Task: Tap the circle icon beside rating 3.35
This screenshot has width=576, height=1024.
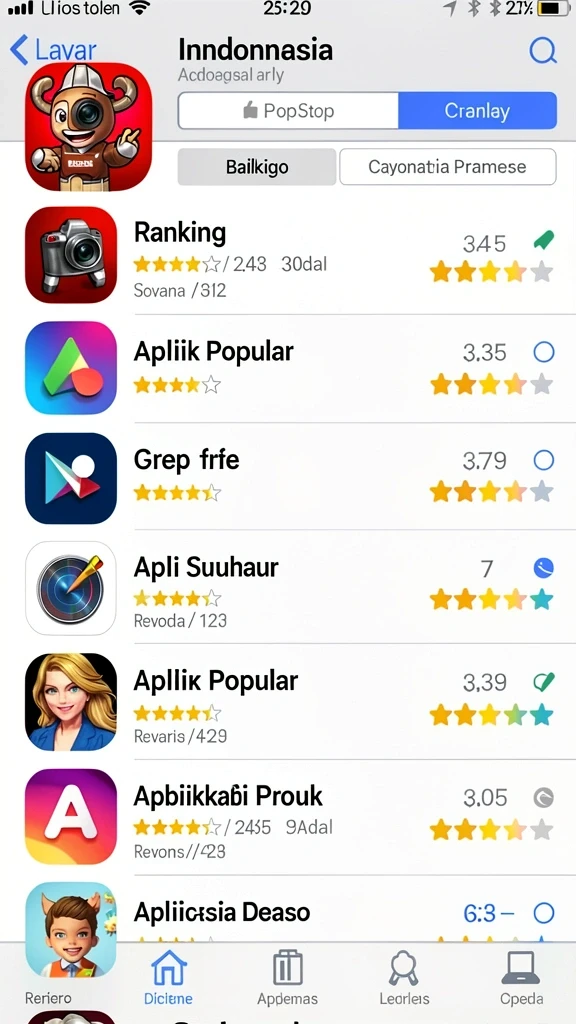Action: [543, 352]
